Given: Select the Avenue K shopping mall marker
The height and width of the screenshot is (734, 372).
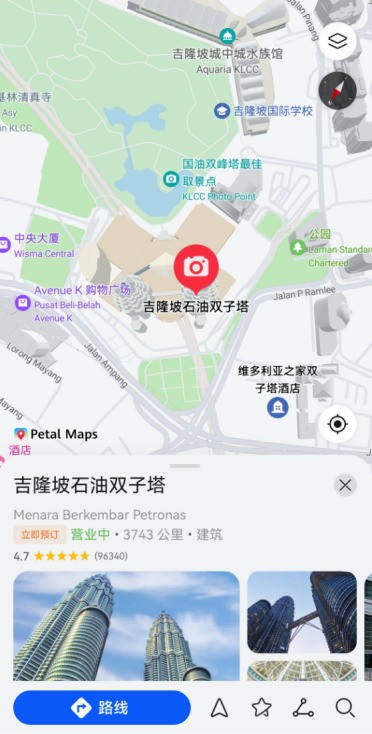Looking at the screenshot, I should [x=22, y=303].
